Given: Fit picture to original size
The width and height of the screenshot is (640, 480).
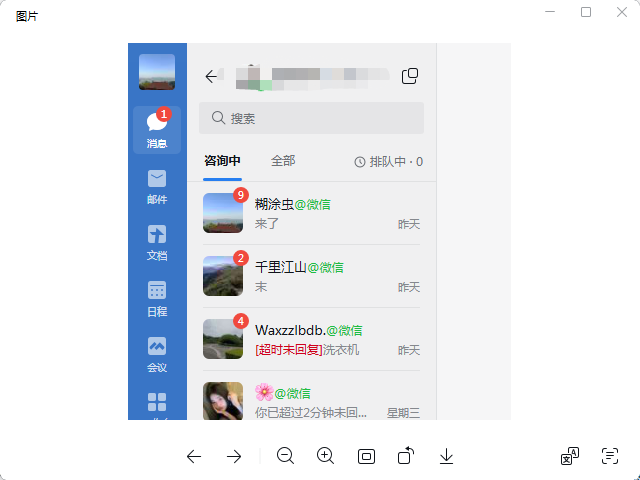Looking at the screenshot, I should (366, 456).
